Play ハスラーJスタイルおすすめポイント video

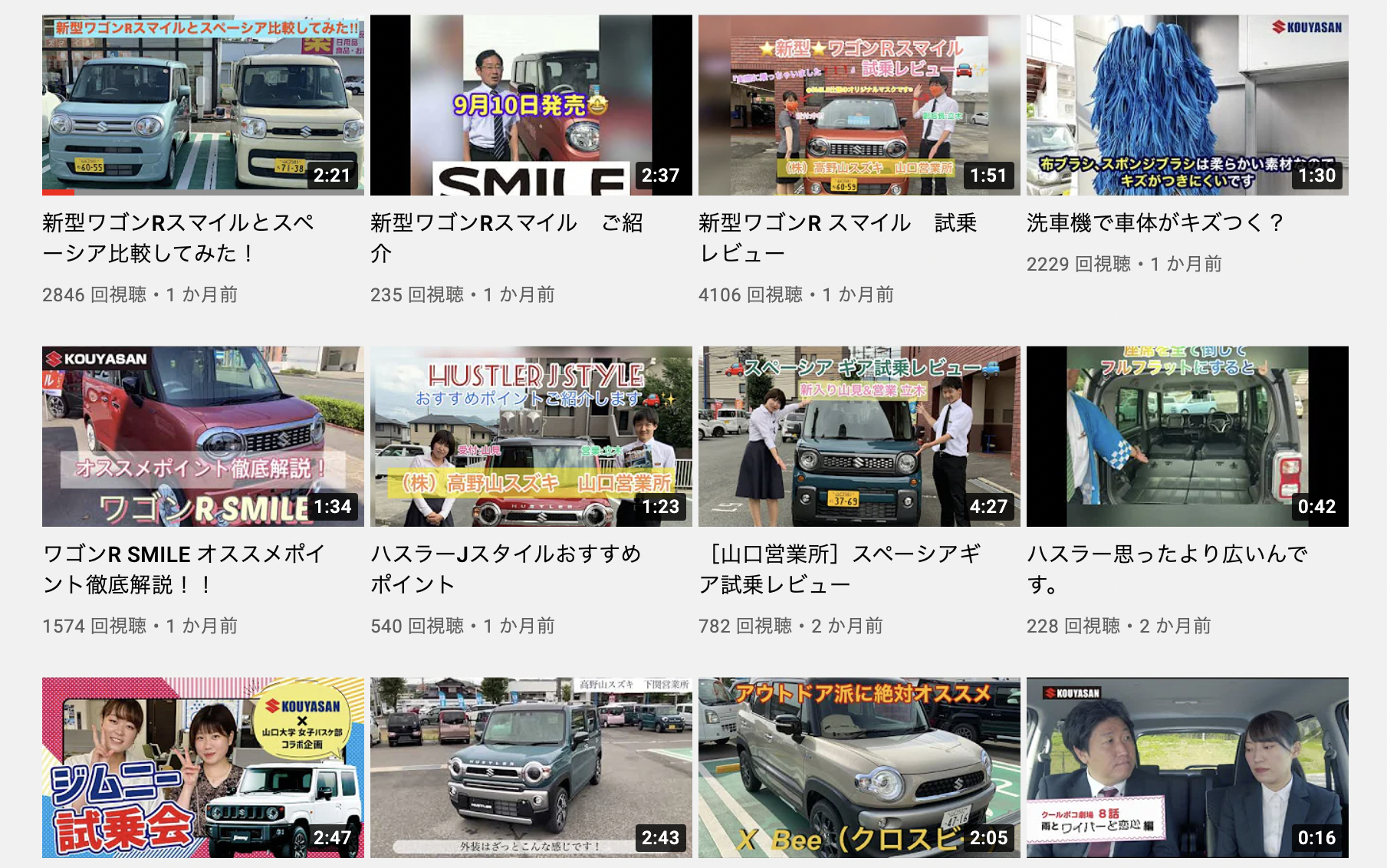tap(531, 436)
